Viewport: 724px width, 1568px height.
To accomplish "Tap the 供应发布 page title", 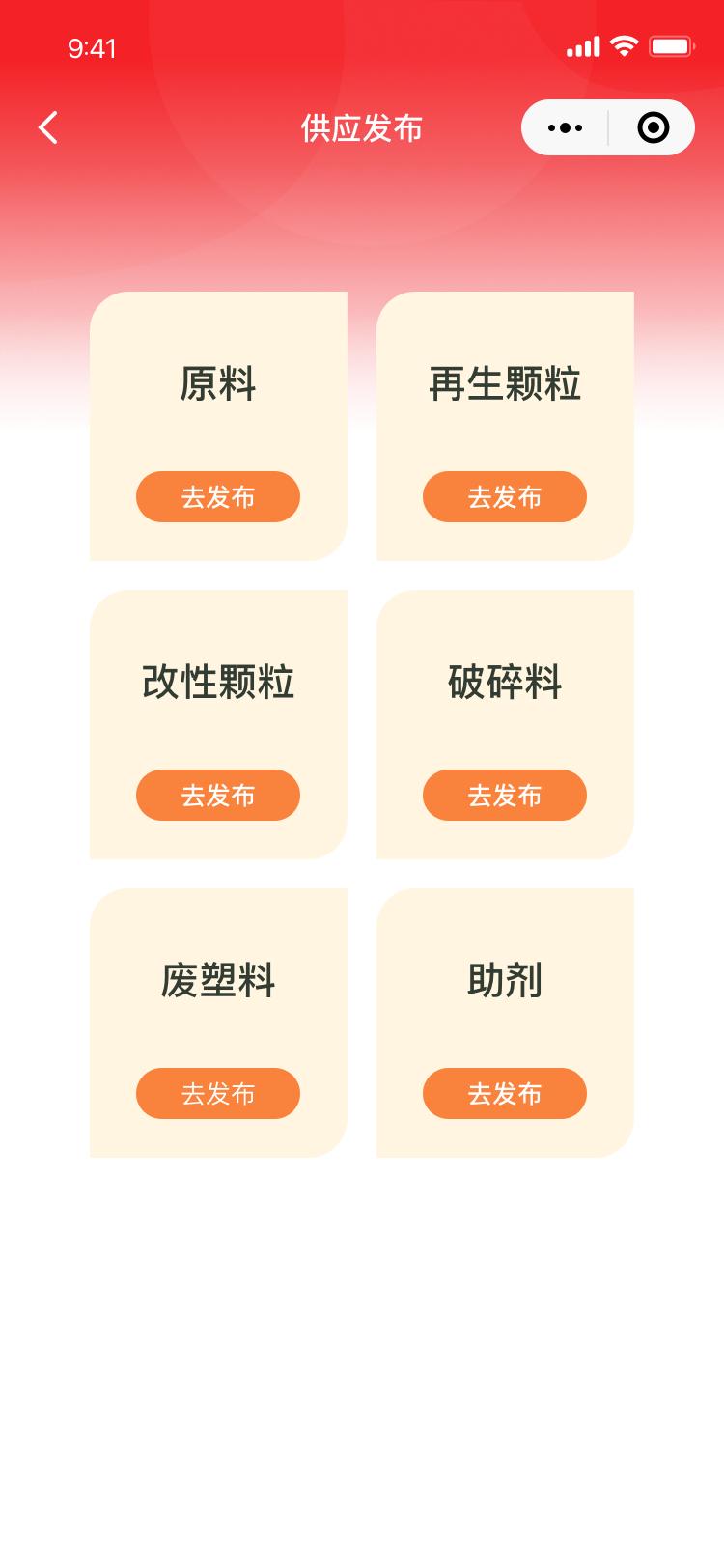I will click(x=362, y=127).
